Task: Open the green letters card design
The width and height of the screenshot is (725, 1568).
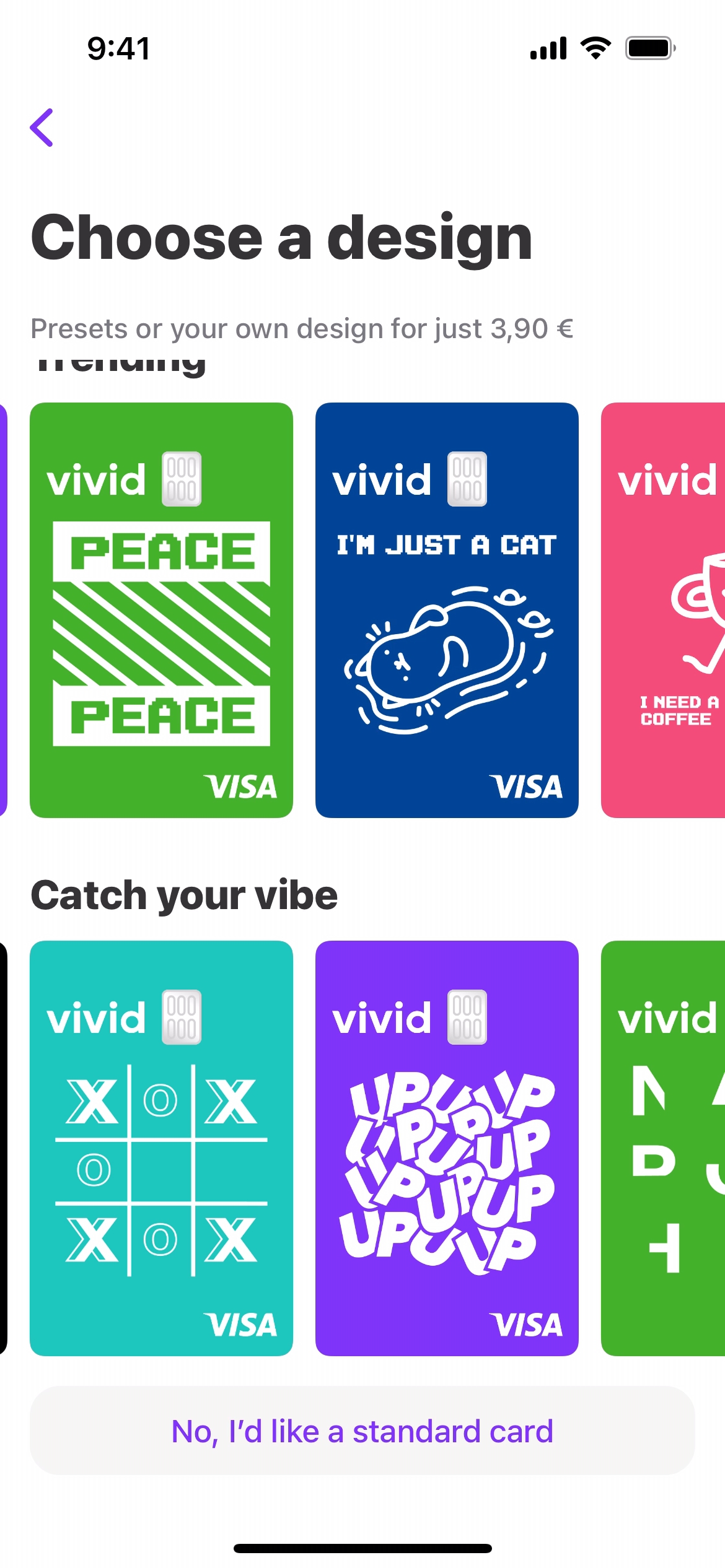Action: 664,1148
